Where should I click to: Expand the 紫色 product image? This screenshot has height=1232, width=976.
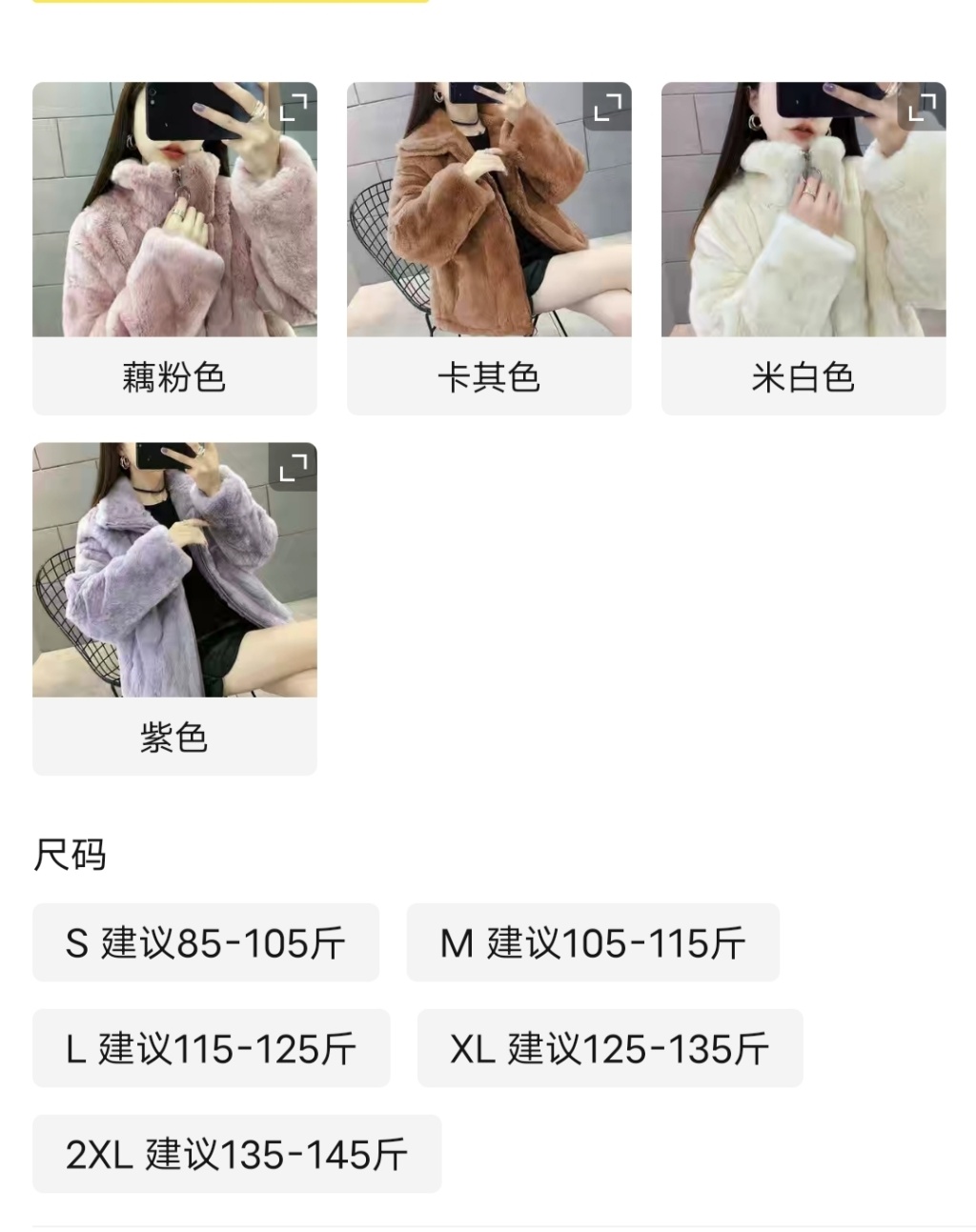coord(294,467)
